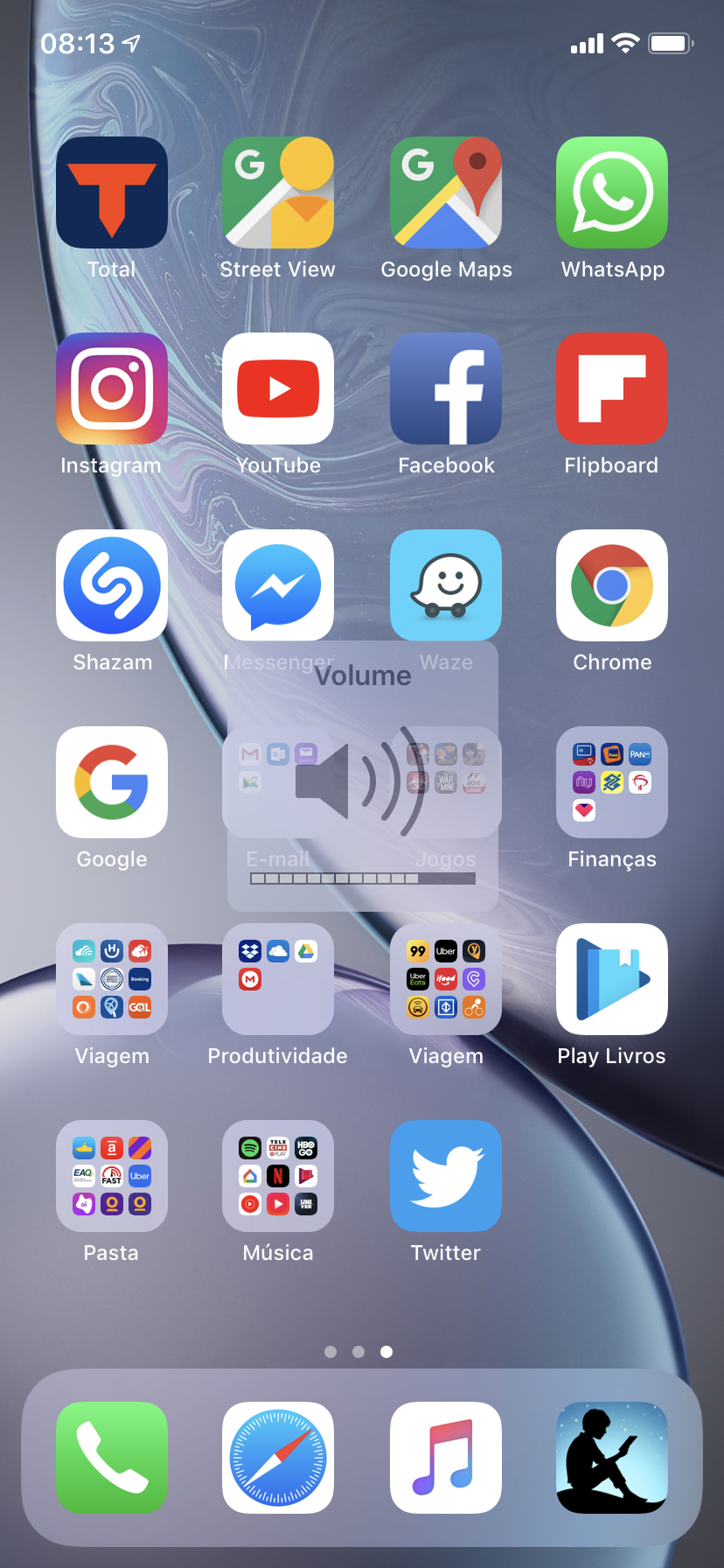
Task: Open the Pasta folder
Action: coord(112,1176)
